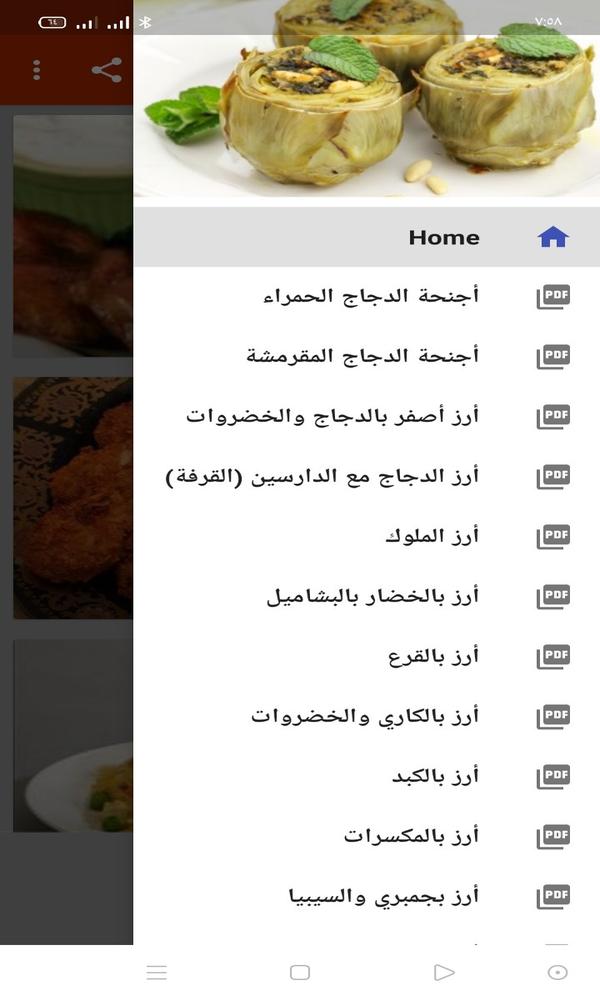Image resolution: width=600 pixels, height=1000 pixels.
Task: Open recipe أرز بالكبد
Action: [x=435, y=777]
